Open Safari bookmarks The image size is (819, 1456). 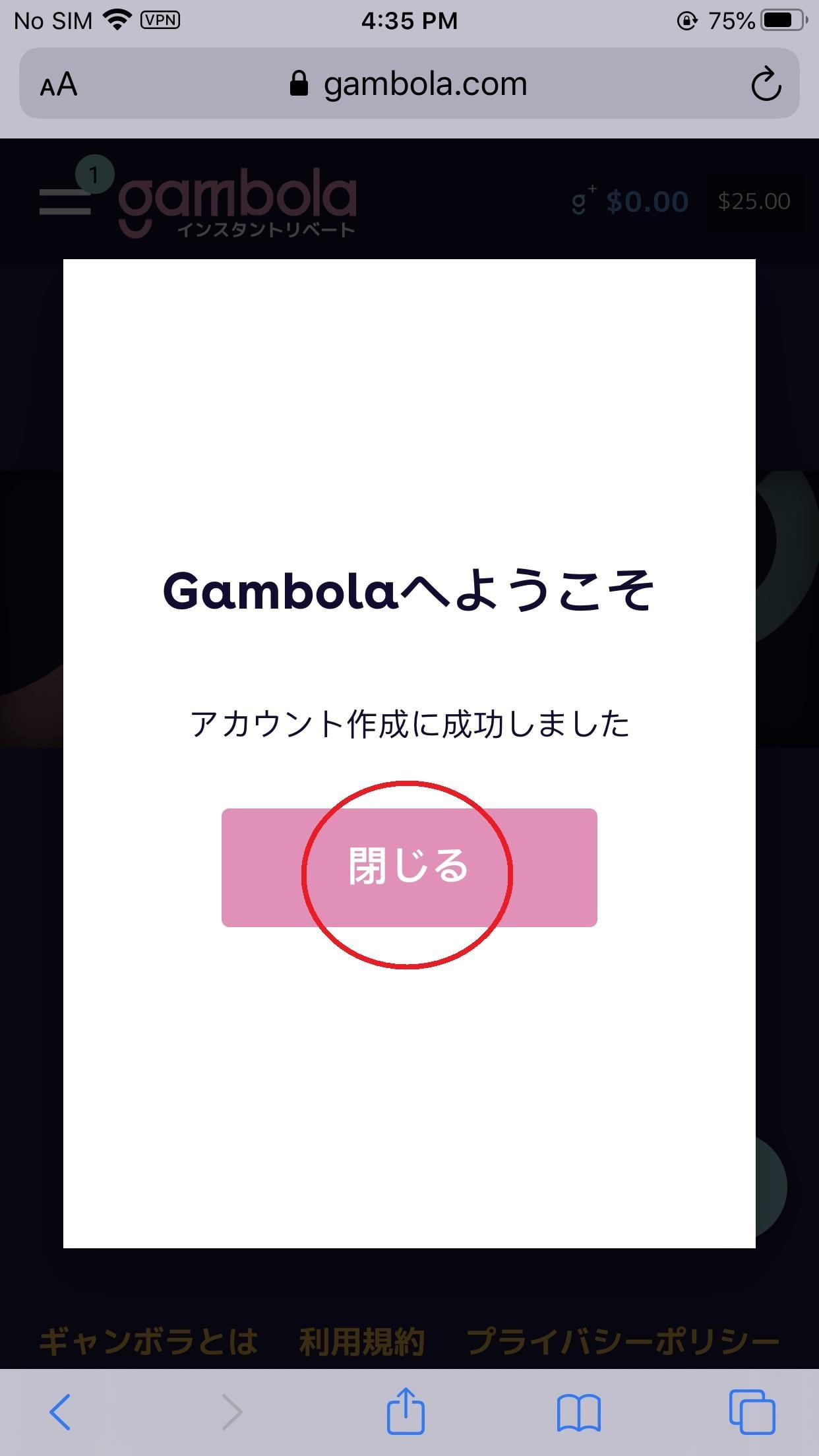click(578, 1412)
